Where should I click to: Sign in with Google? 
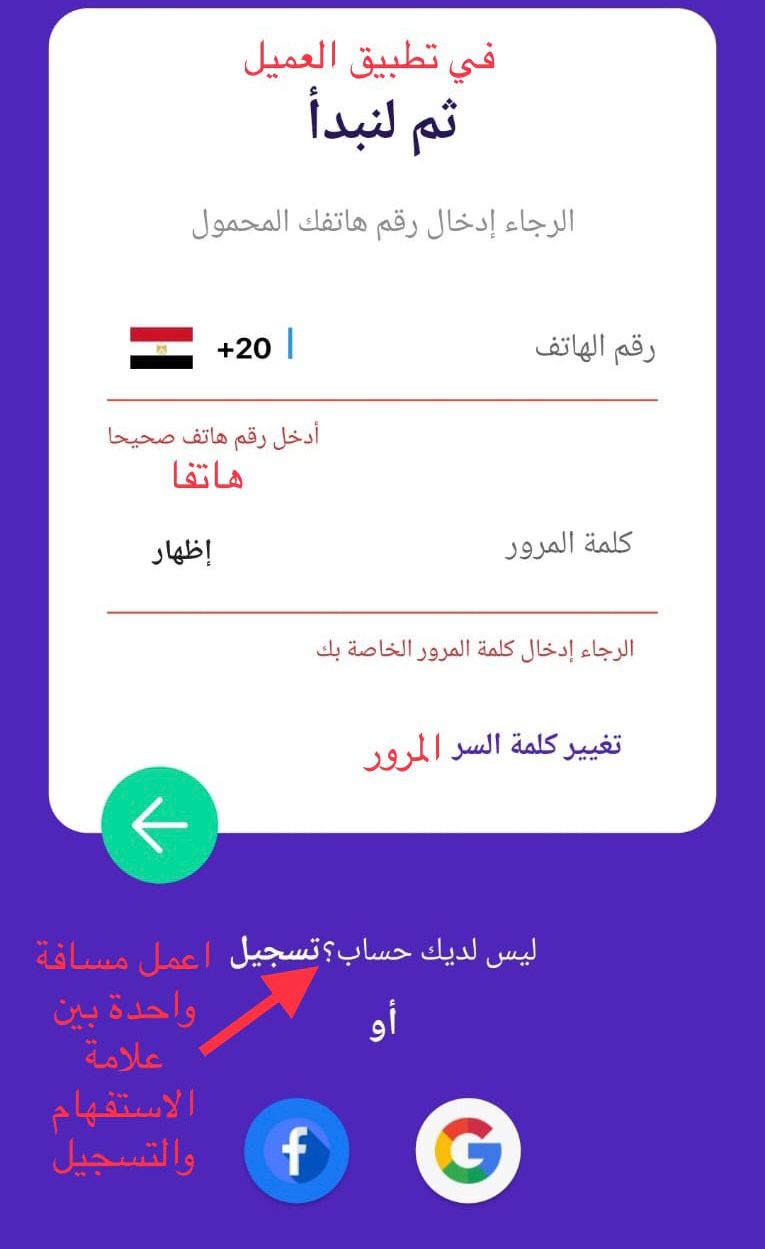(x=468, y=1150)
